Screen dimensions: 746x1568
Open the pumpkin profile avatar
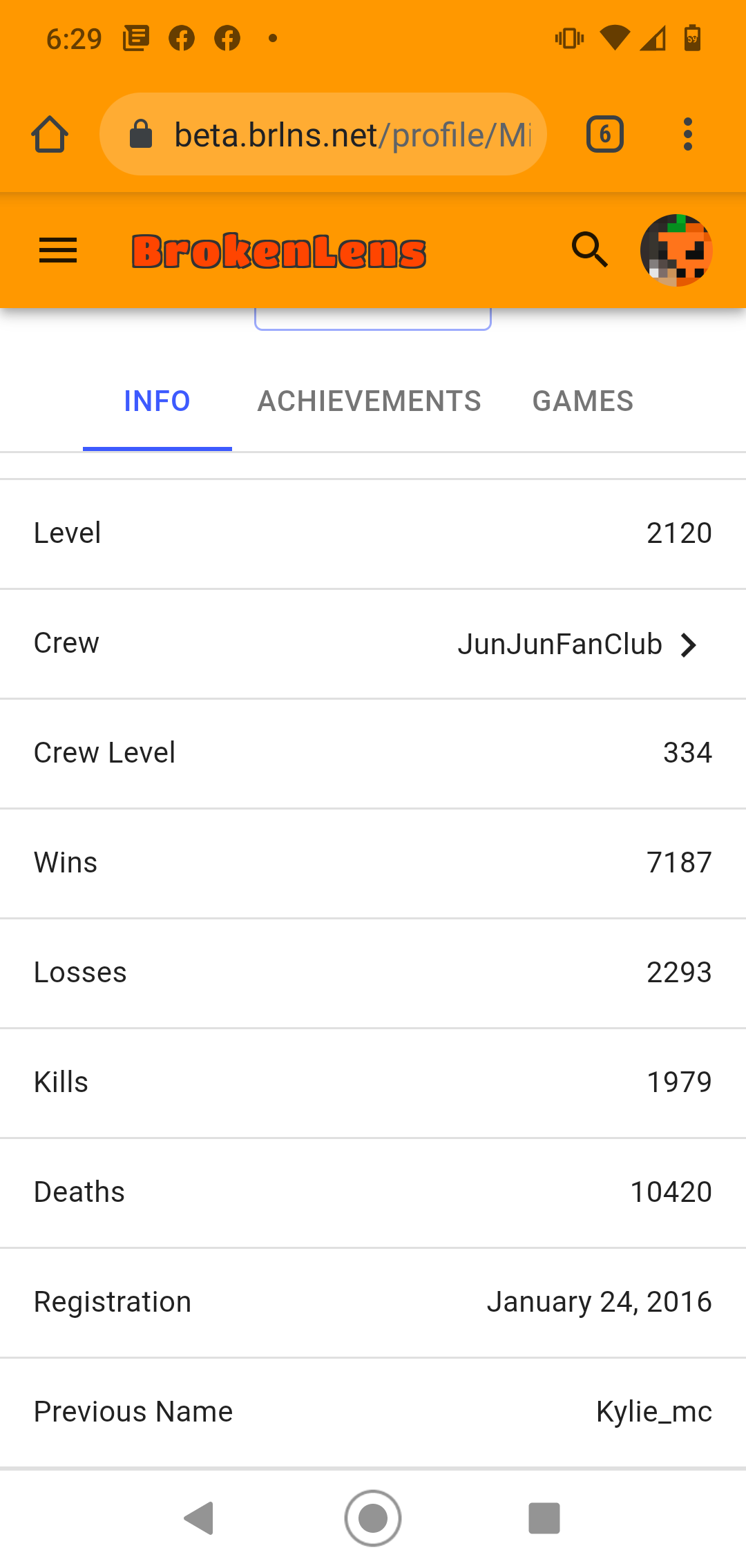[x=676, y=250]
